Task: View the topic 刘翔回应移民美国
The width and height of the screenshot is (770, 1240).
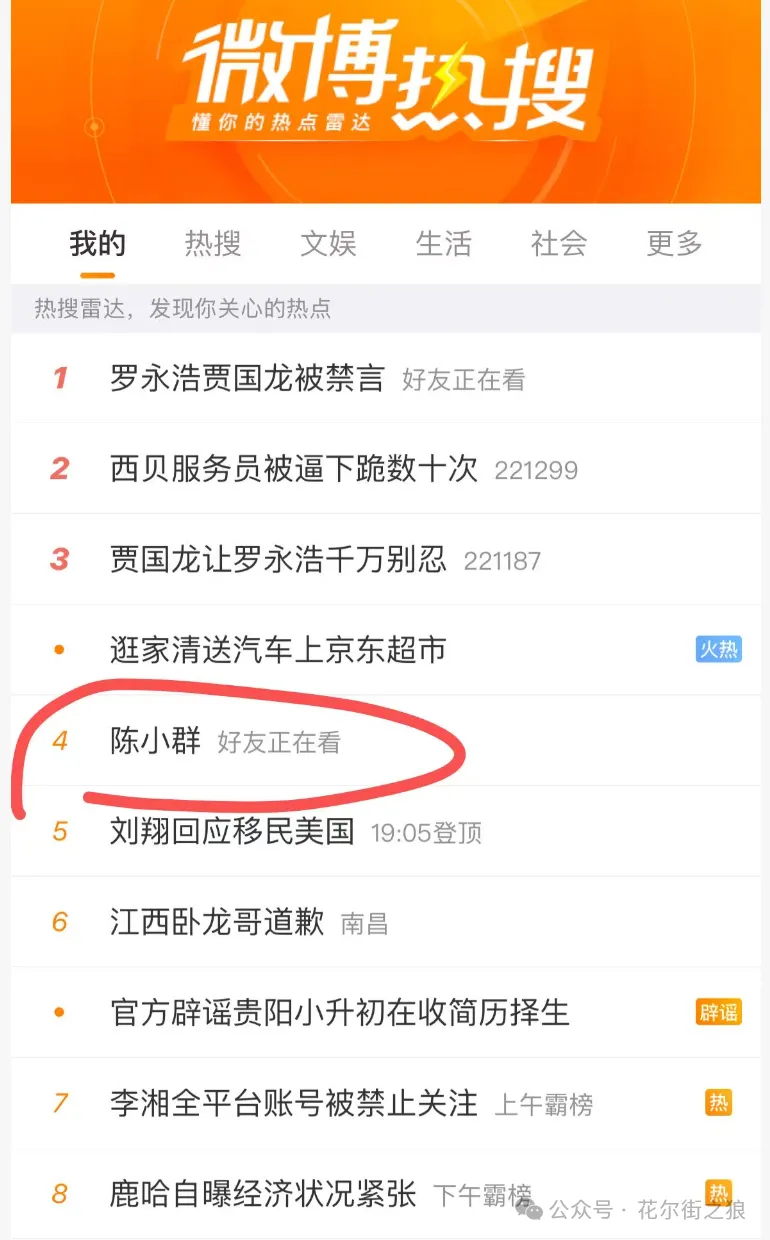Action: coord(232,832)
